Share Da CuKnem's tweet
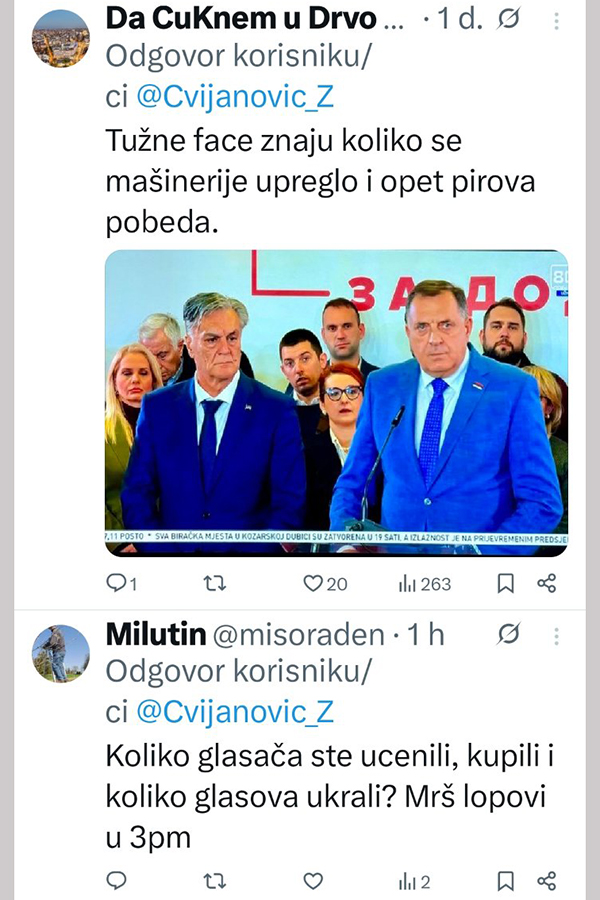 [547, 583]
